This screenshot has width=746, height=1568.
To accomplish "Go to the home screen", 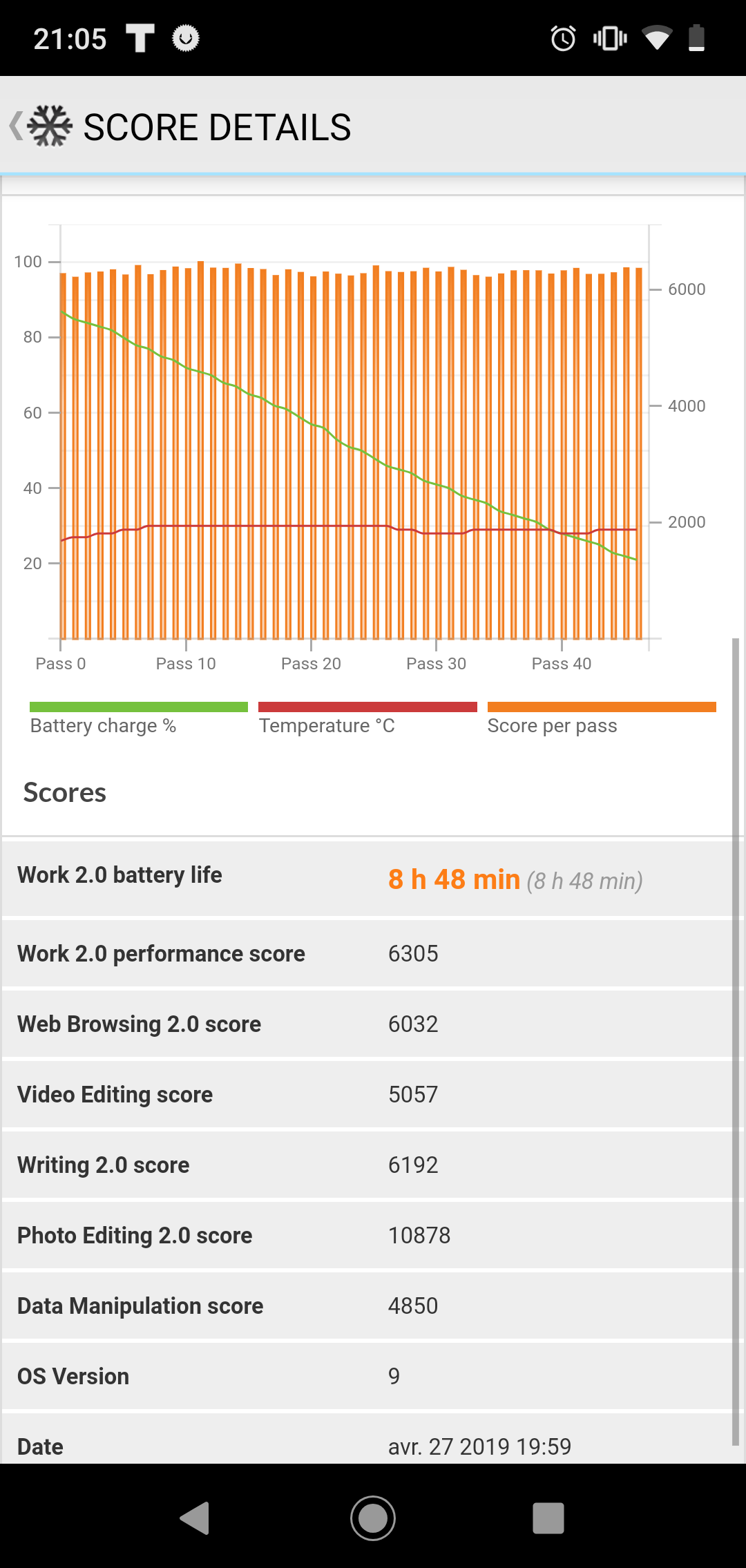I will click(x=373, y=1518).
